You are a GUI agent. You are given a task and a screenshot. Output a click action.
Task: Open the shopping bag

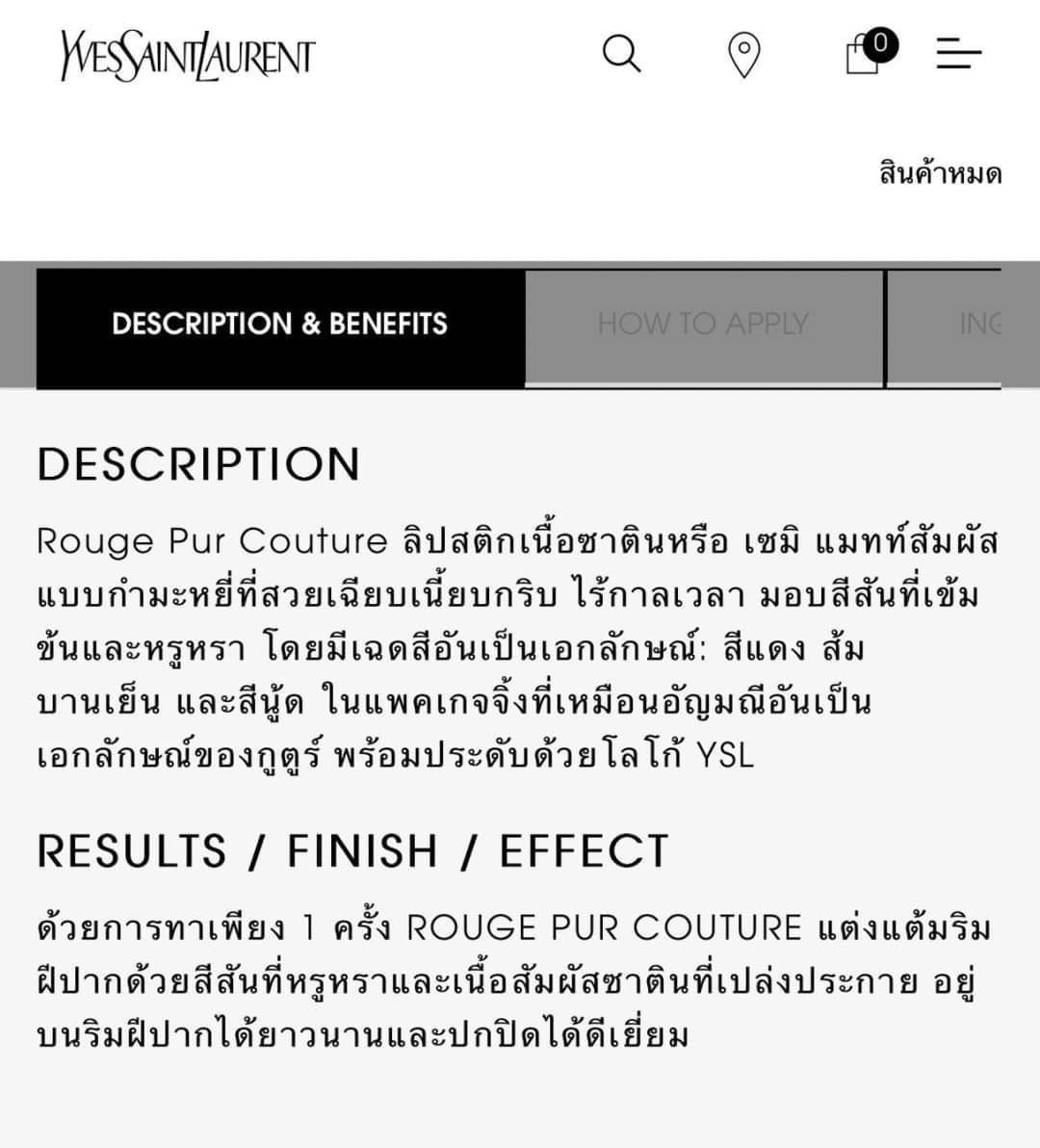tap(863, 55)
